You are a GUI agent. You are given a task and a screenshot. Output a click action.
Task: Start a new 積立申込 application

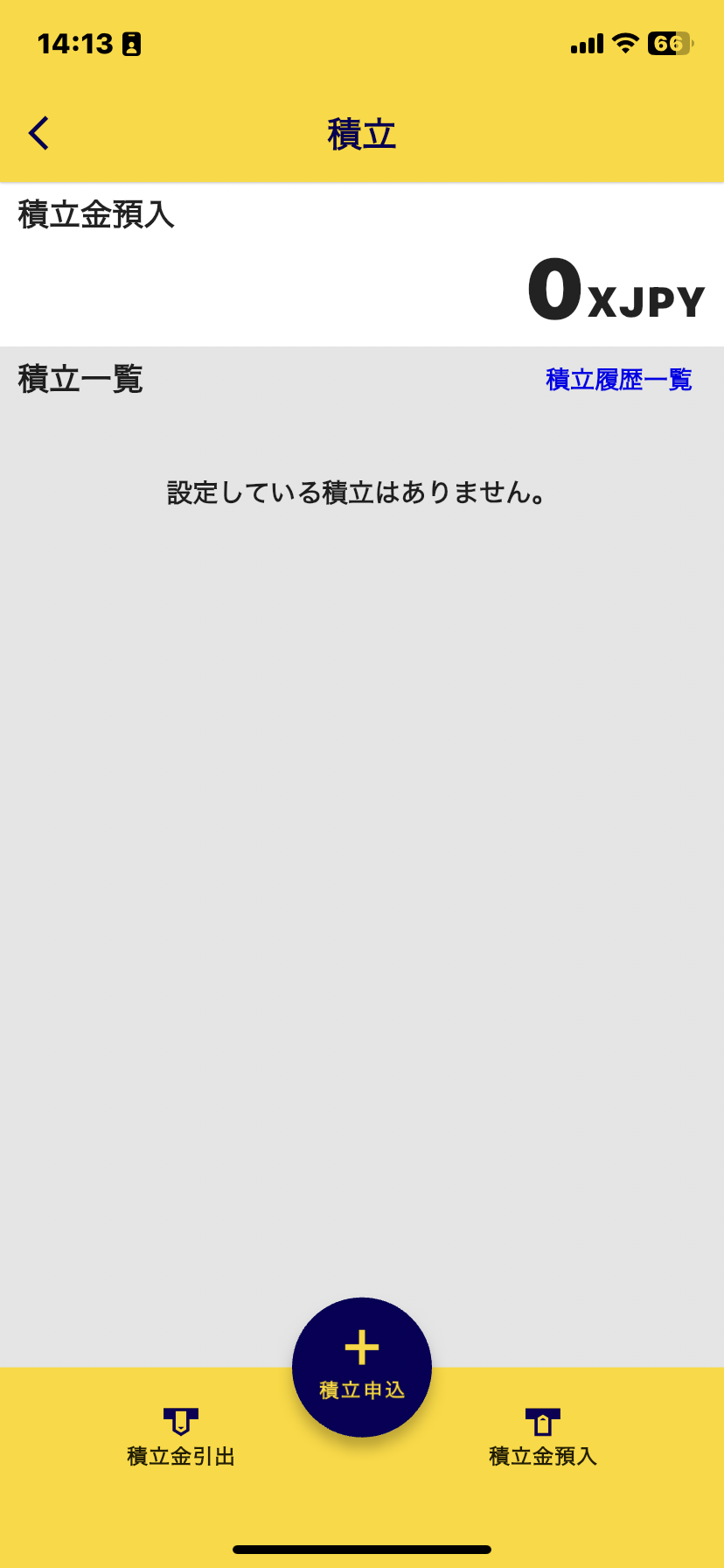362,1367
